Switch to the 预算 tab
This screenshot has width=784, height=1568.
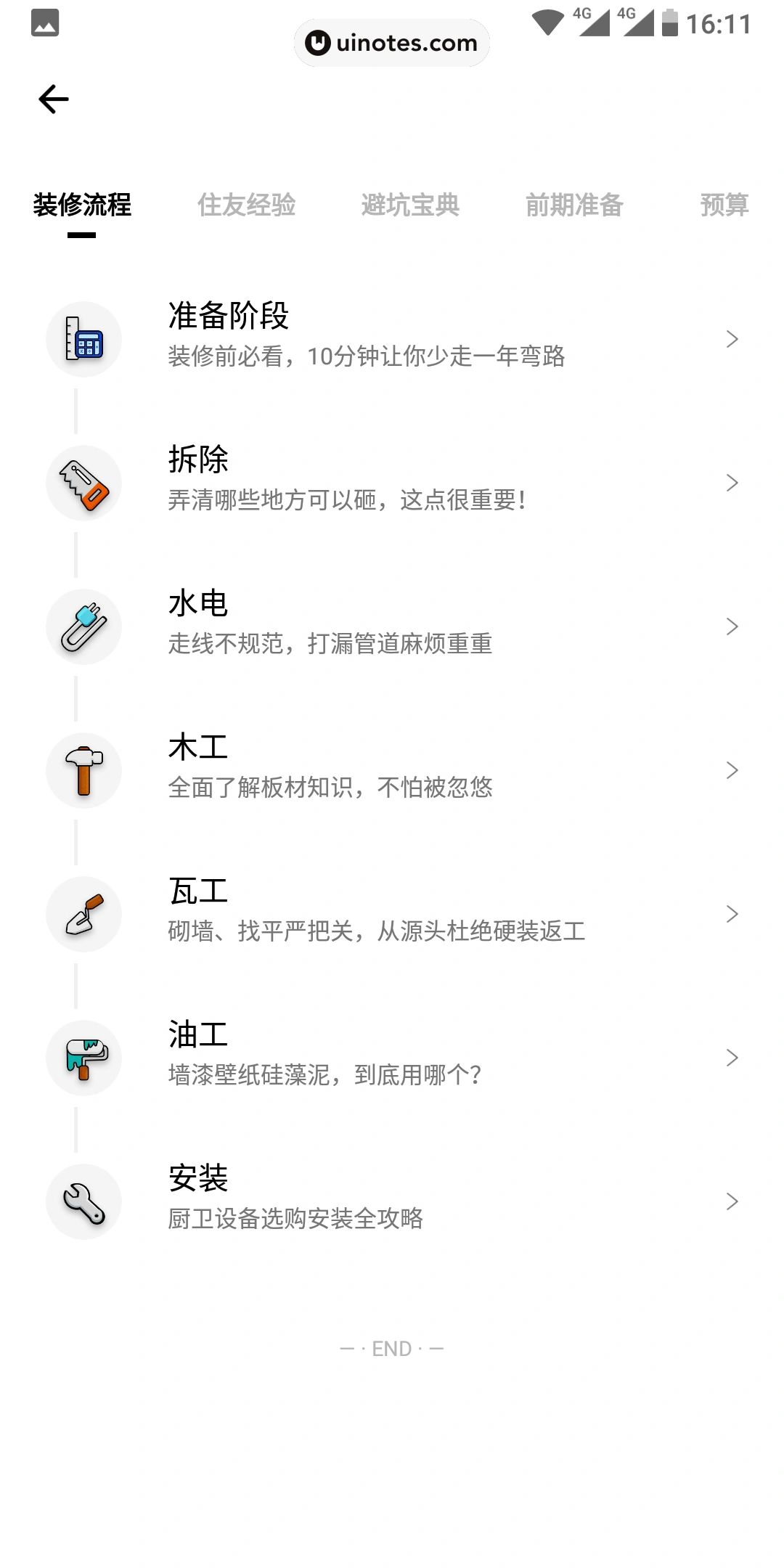pyautogui.click(x=724, y=205)
